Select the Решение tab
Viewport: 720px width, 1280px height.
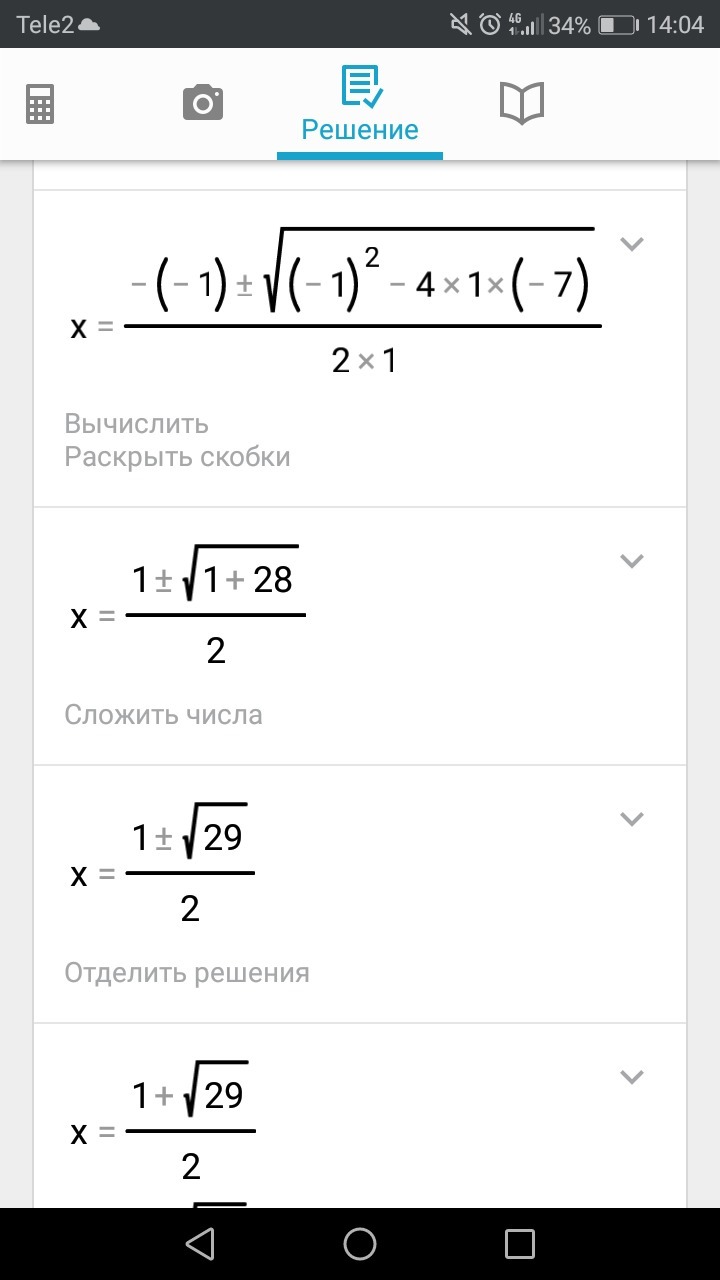360,105
